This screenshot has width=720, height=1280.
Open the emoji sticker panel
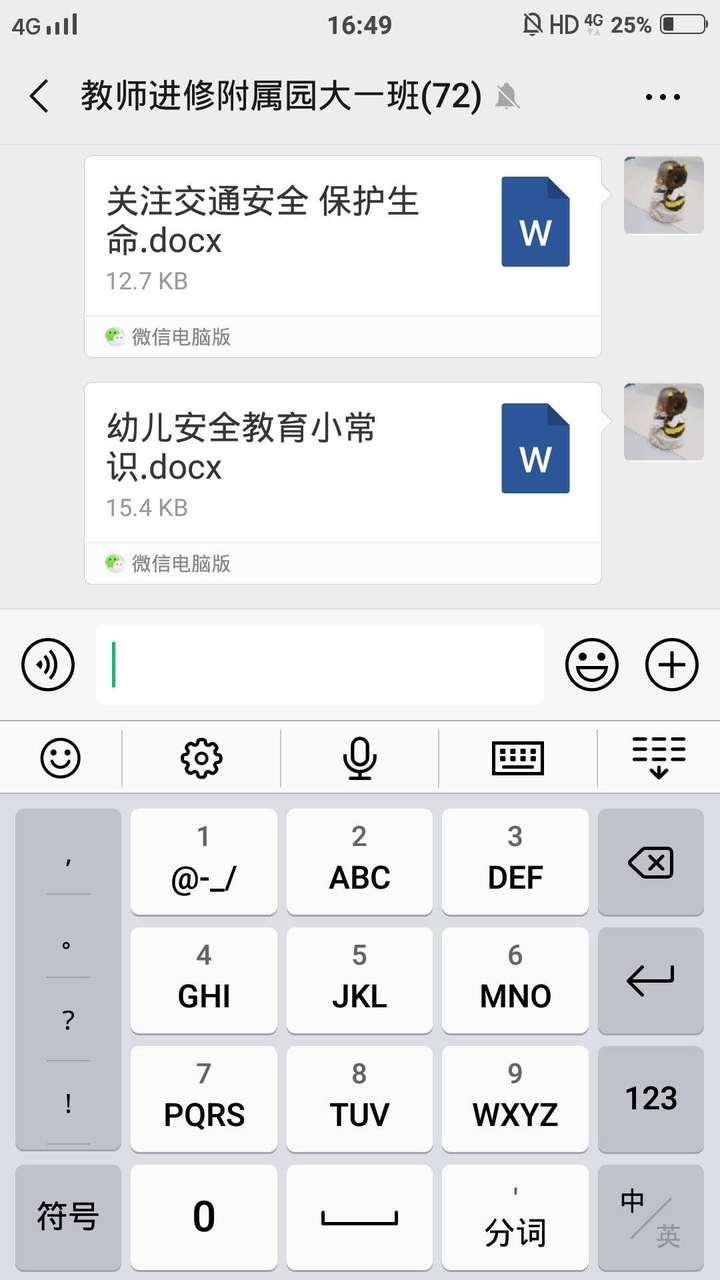pyautogui.click(x=592, y=664)
